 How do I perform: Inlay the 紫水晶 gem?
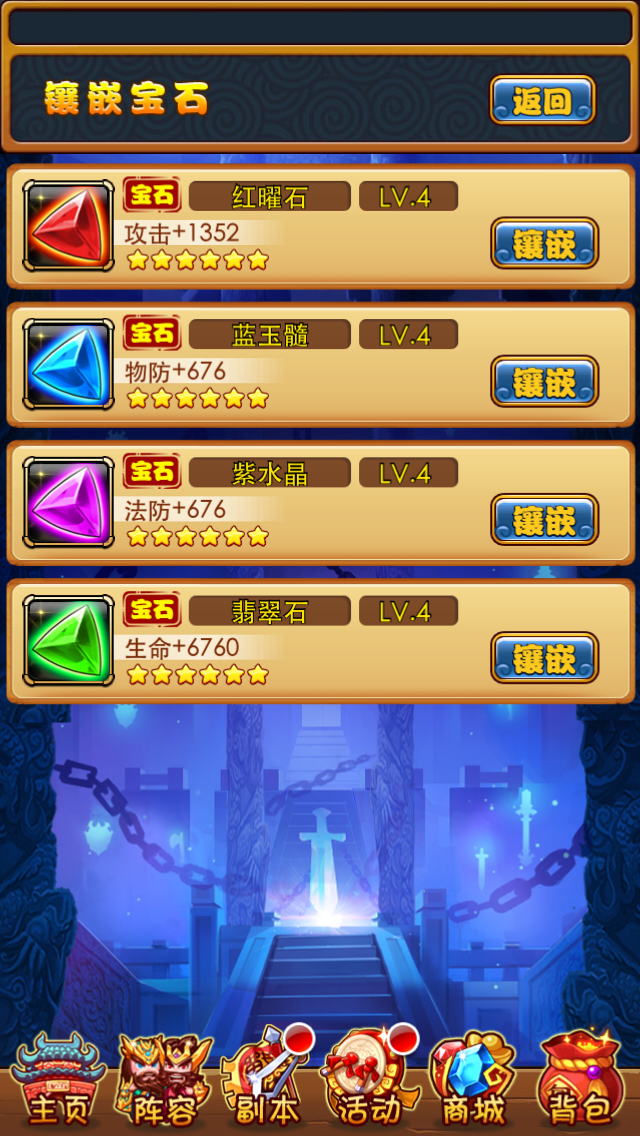pos(544,519)
